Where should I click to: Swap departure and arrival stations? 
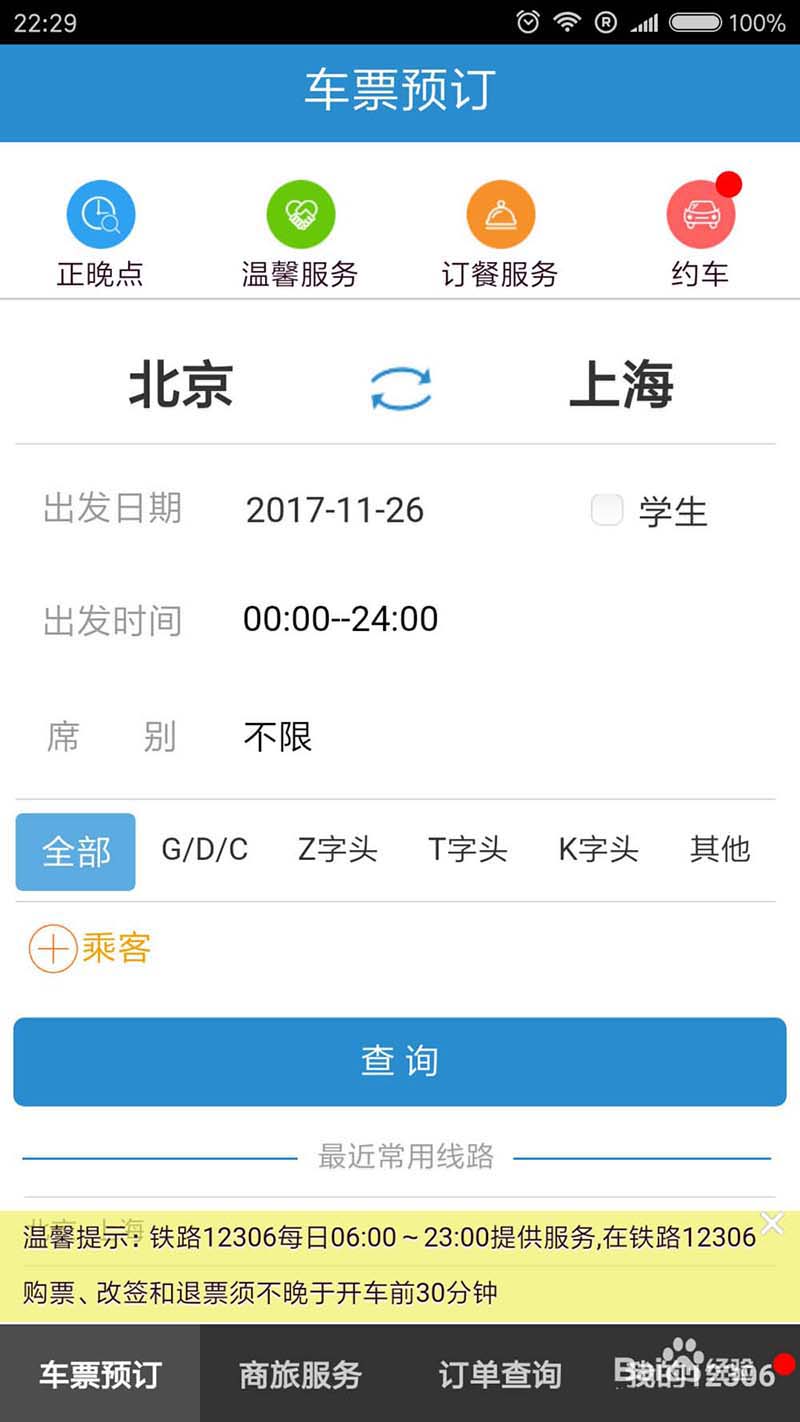point(401,388)
